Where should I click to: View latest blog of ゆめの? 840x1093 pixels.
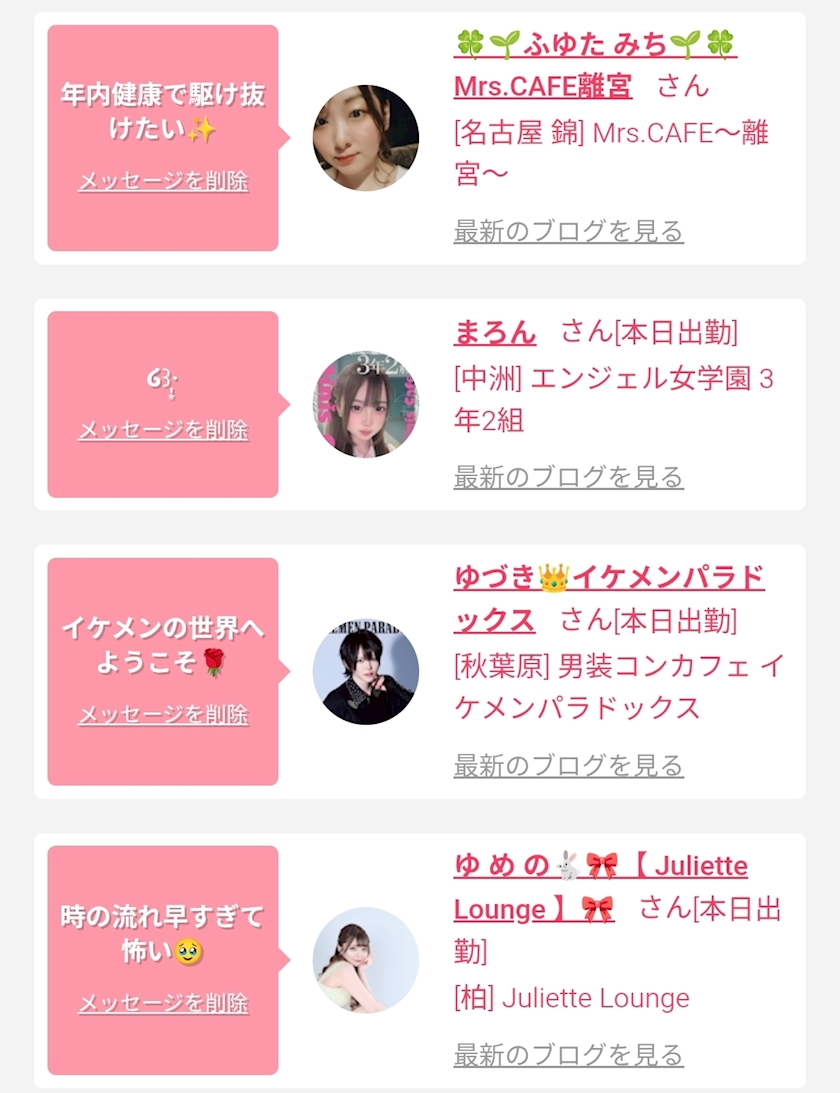568,1055
